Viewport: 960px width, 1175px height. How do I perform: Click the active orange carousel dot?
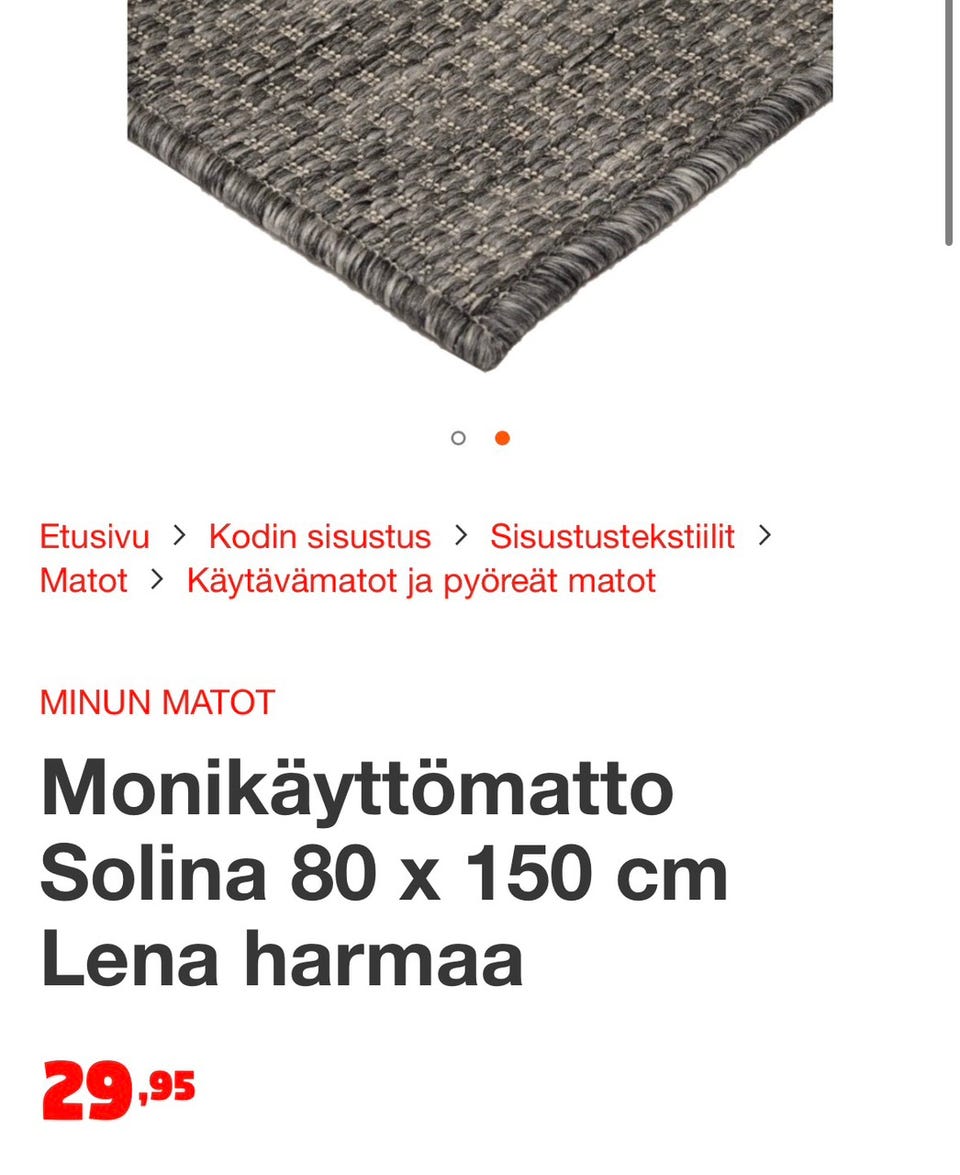pos(502,437)
